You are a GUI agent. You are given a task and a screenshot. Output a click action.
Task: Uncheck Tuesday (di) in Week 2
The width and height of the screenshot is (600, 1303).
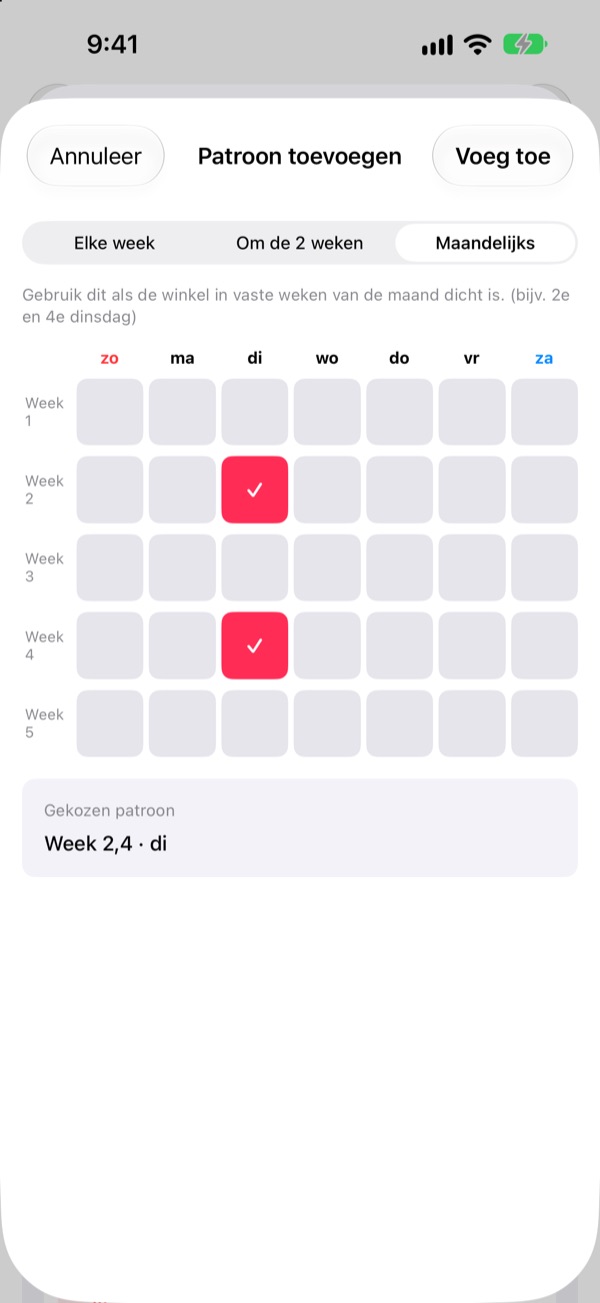[255, 490]
